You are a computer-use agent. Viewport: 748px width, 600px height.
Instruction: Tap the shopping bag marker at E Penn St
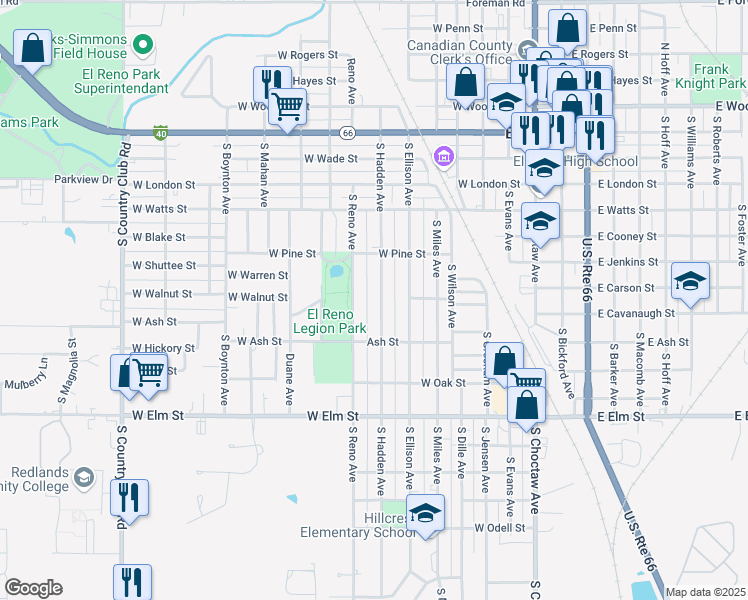click(x=567, y=31)
